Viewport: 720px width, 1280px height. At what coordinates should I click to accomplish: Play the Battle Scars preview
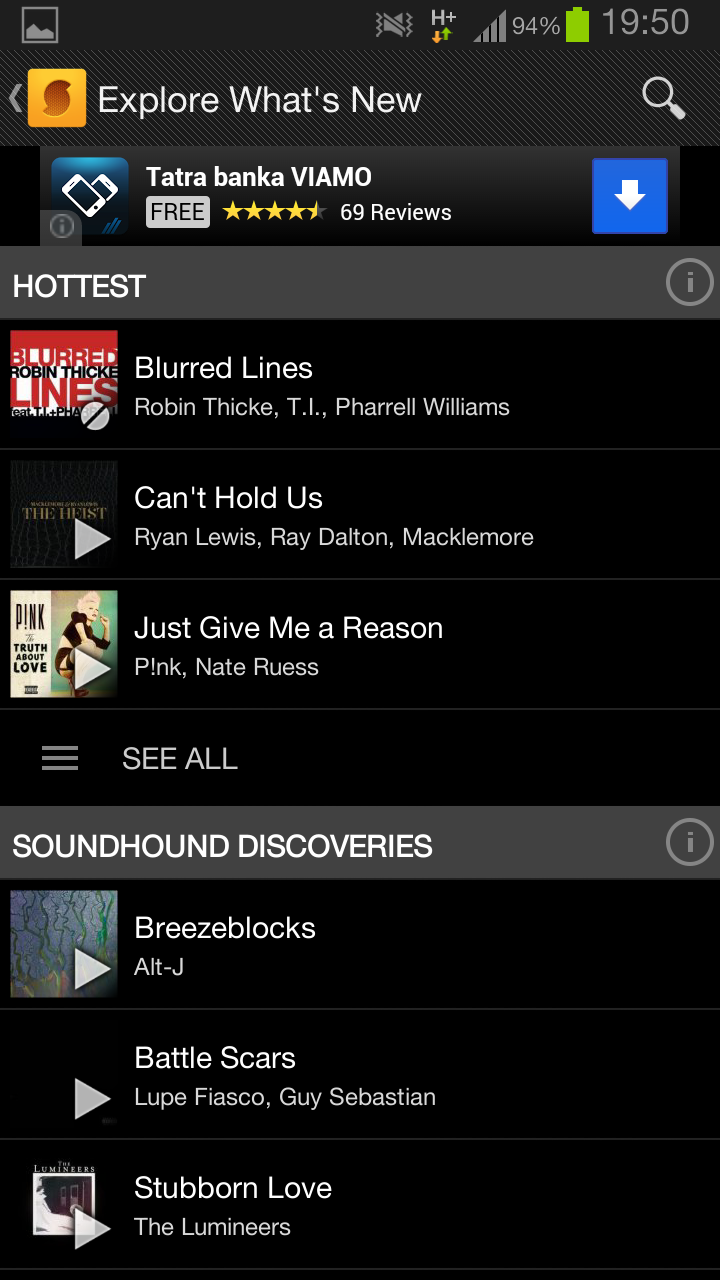click(x=92, y=1099)
